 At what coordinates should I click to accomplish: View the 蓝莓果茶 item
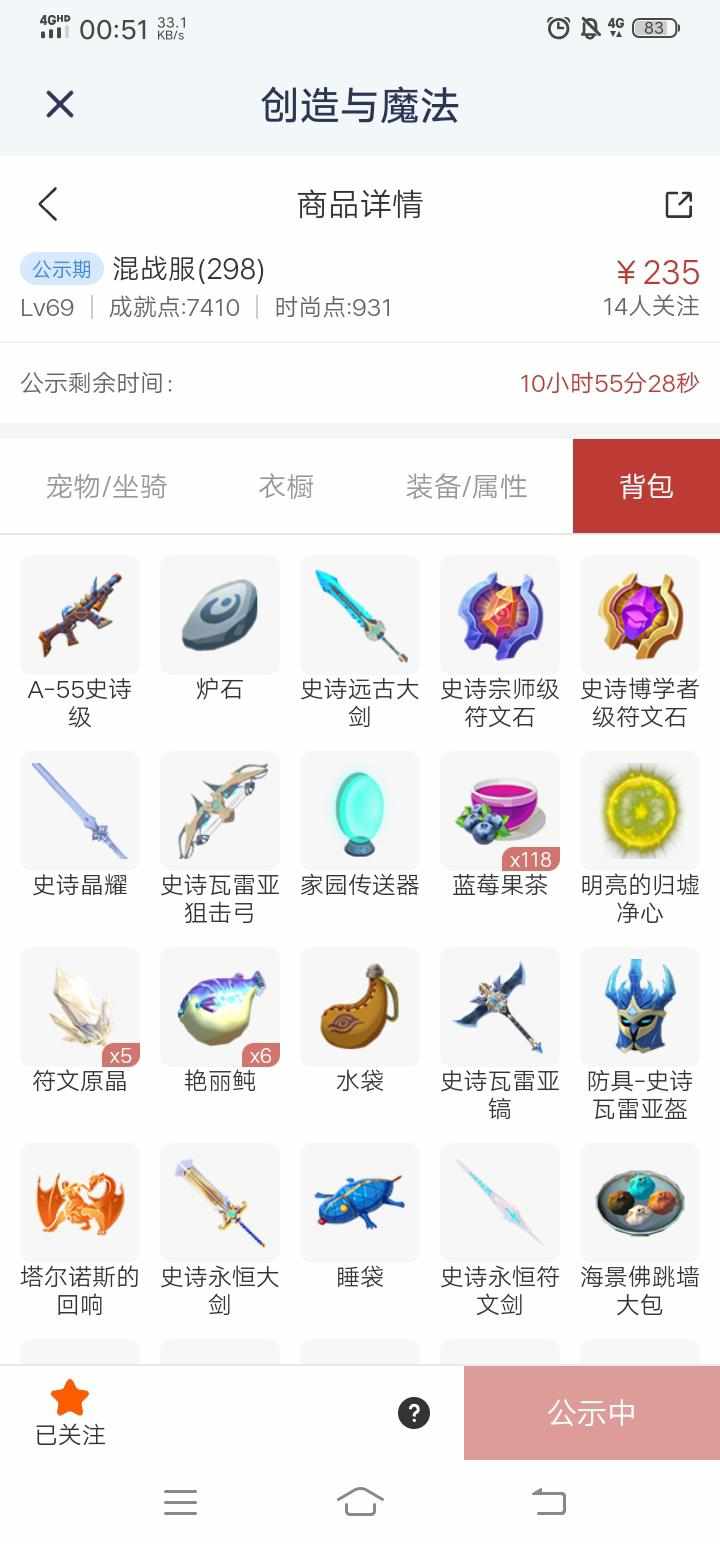click(500, 810)
